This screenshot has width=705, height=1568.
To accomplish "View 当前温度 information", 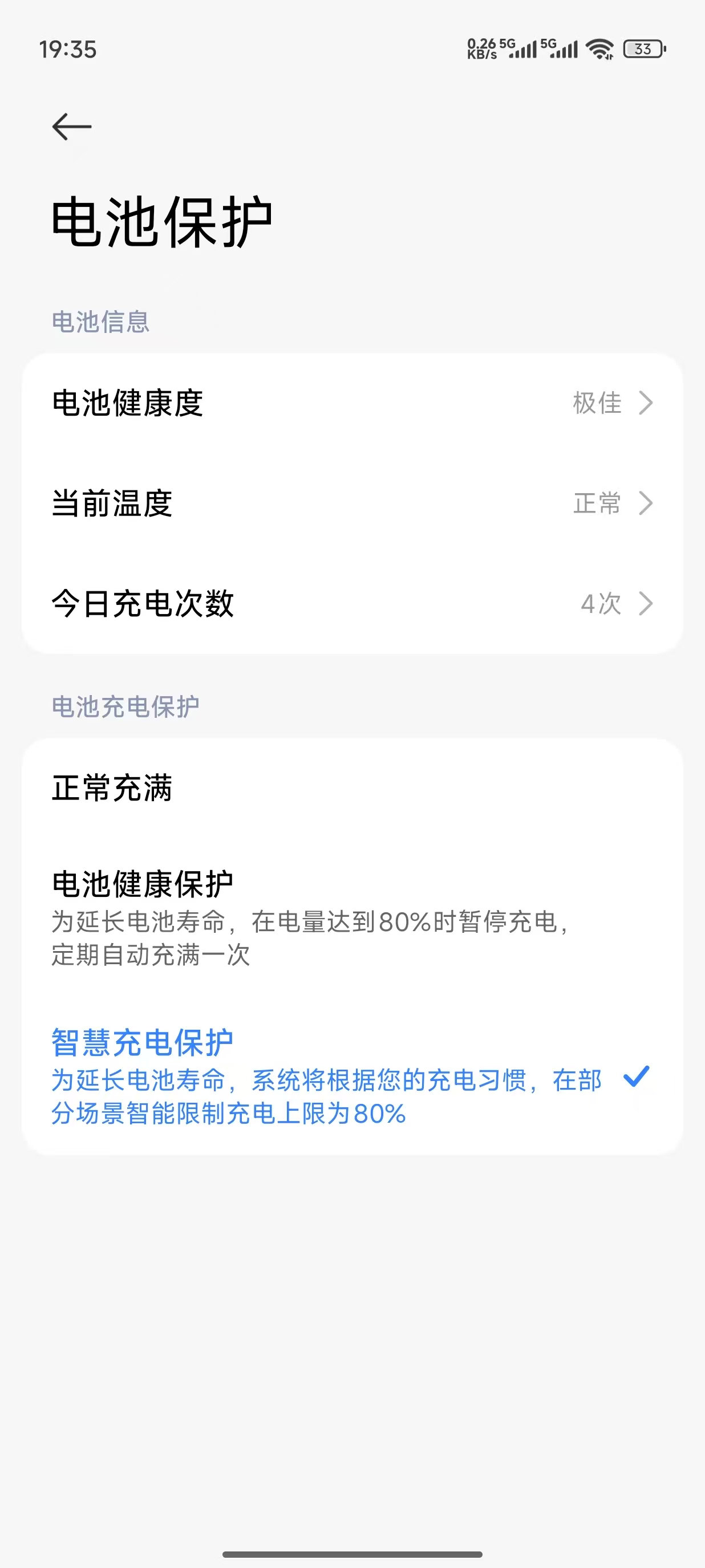I will (352, 503).
